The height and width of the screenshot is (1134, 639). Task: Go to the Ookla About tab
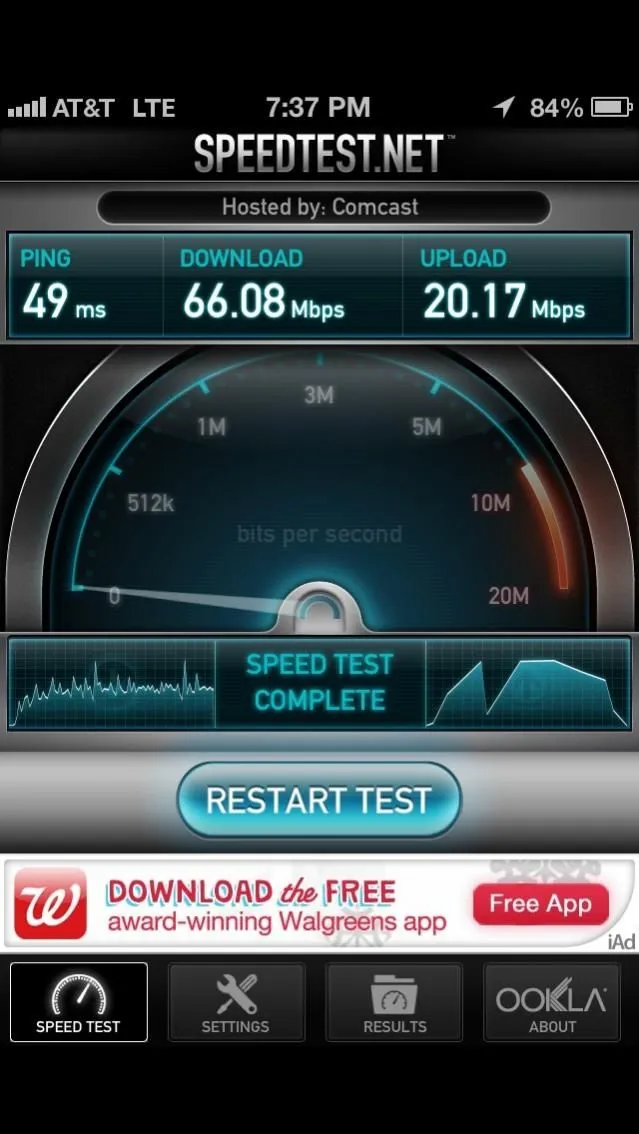click(x=552, y=1003)
